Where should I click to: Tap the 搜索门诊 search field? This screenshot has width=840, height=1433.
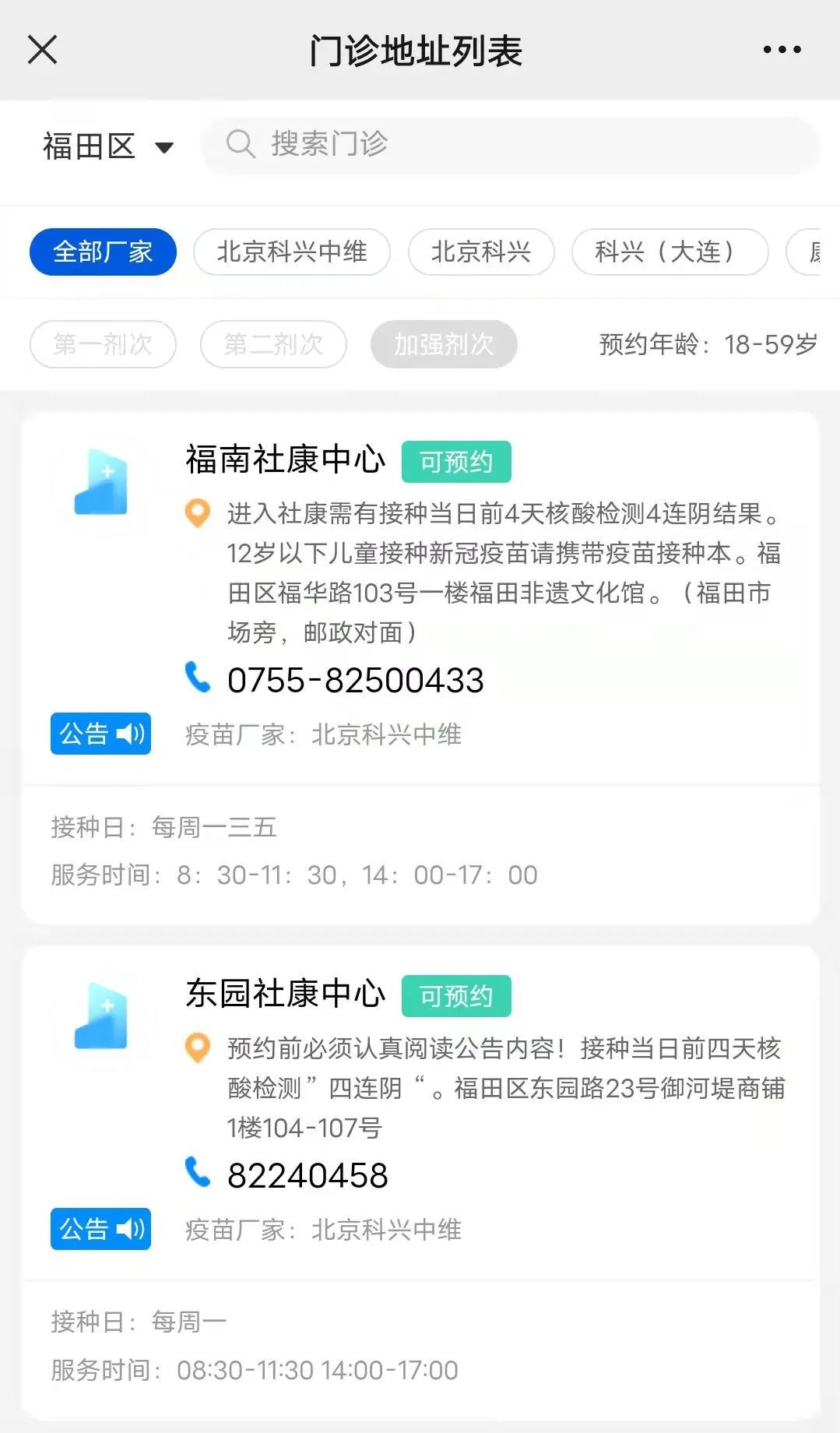(x=511, y=145)
